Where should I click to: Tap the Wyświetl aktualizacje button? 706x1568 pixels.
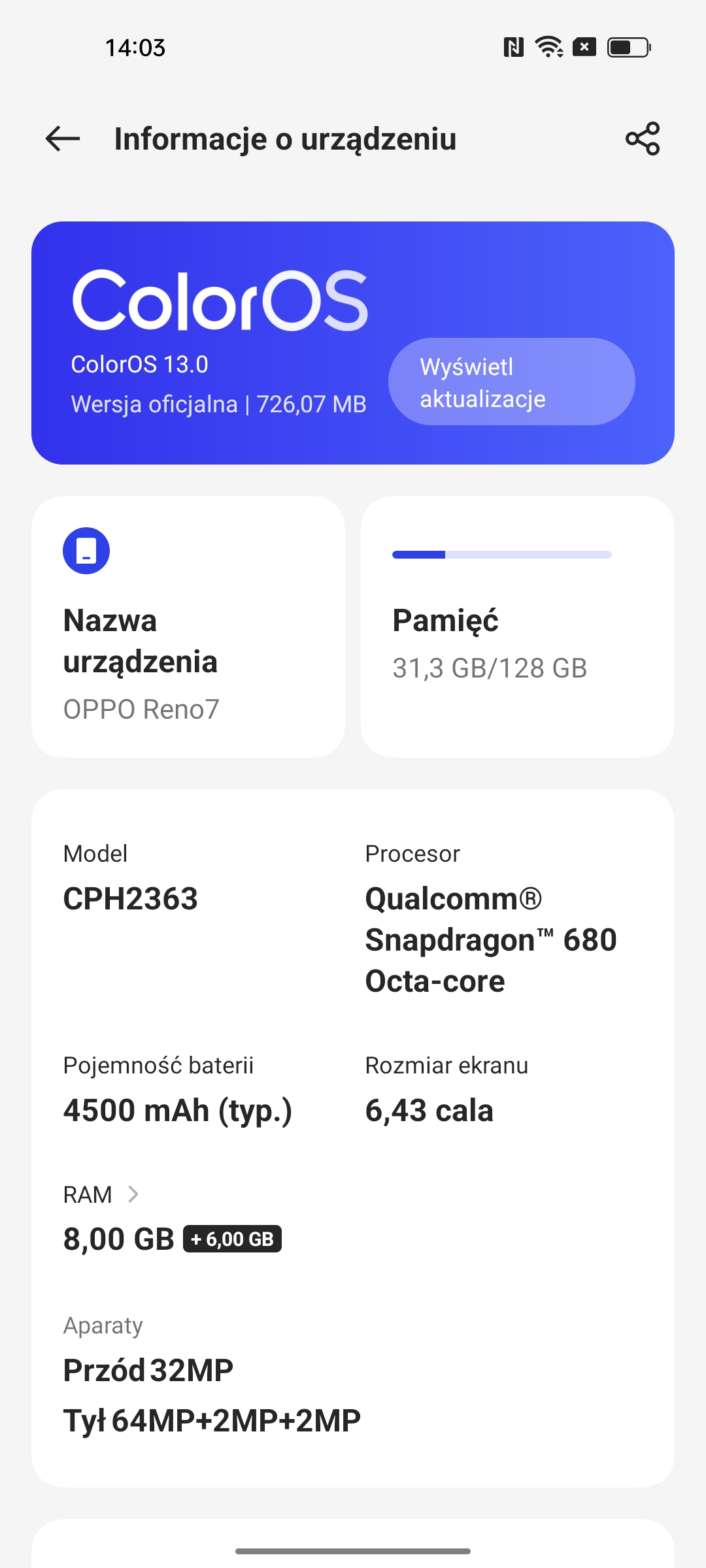pyautogui.click(x=511, y=382)
